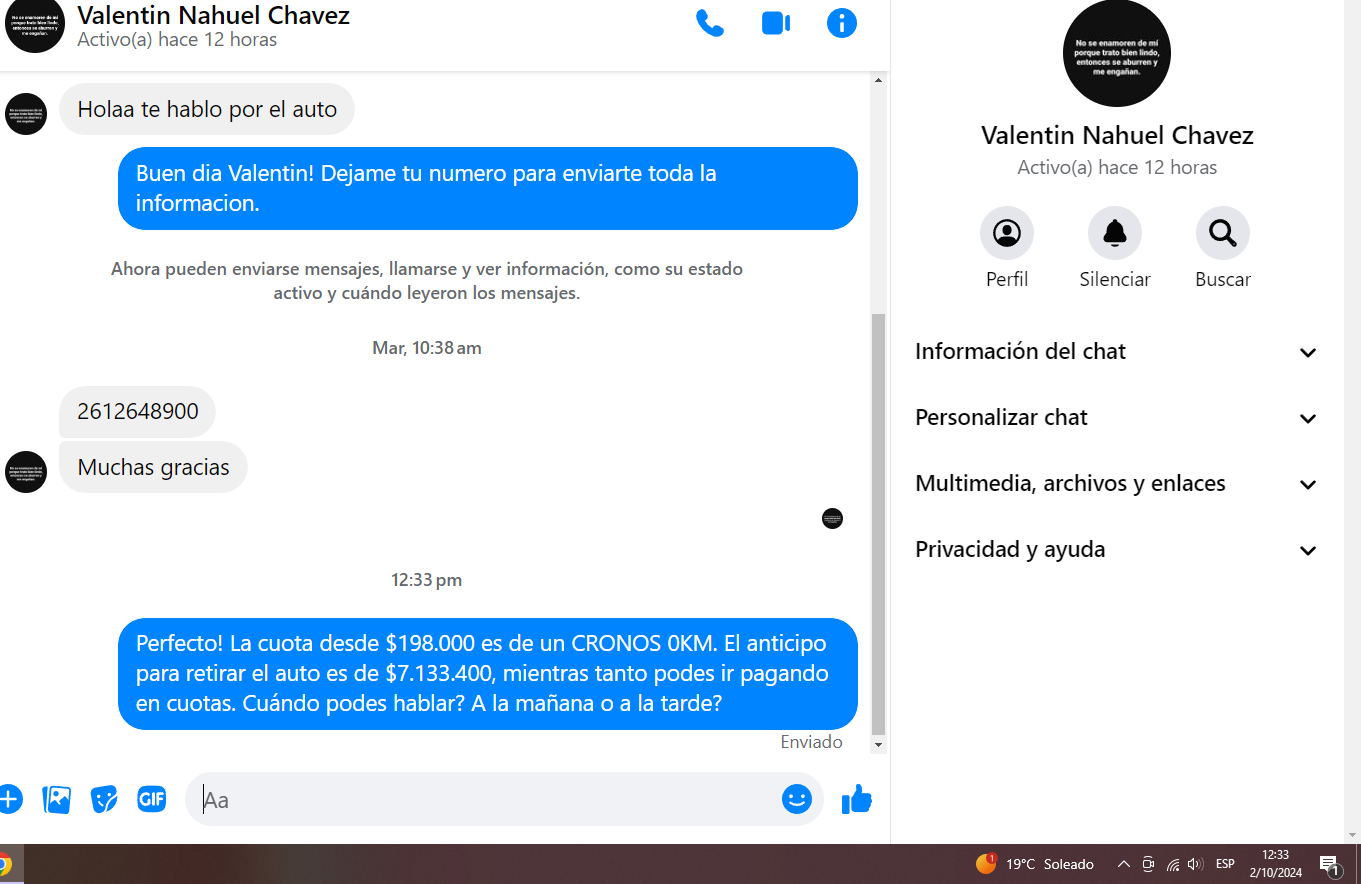Search the conversation with Buscar
The width and height of the screenshot is (1361, 884).
point(1222,234)
